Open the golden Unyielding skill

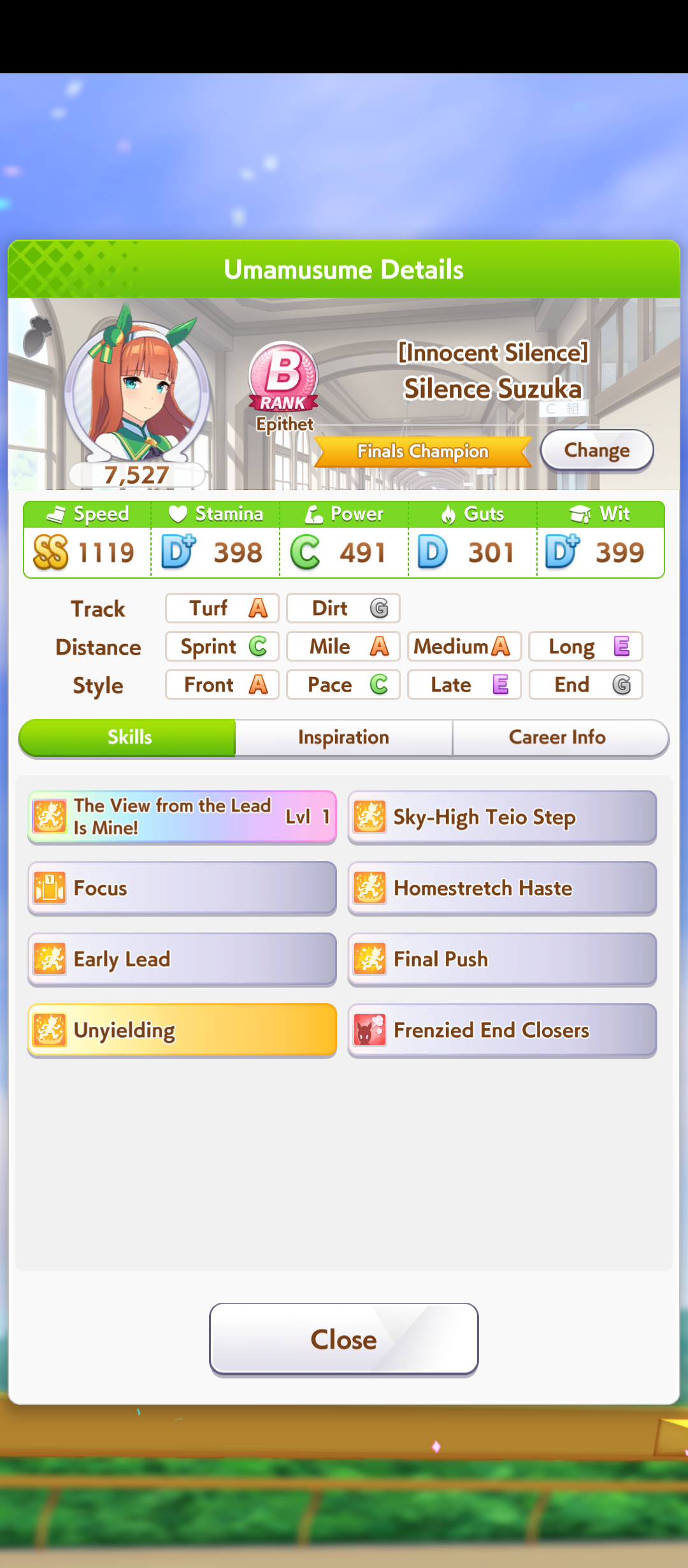point(182,1031)
